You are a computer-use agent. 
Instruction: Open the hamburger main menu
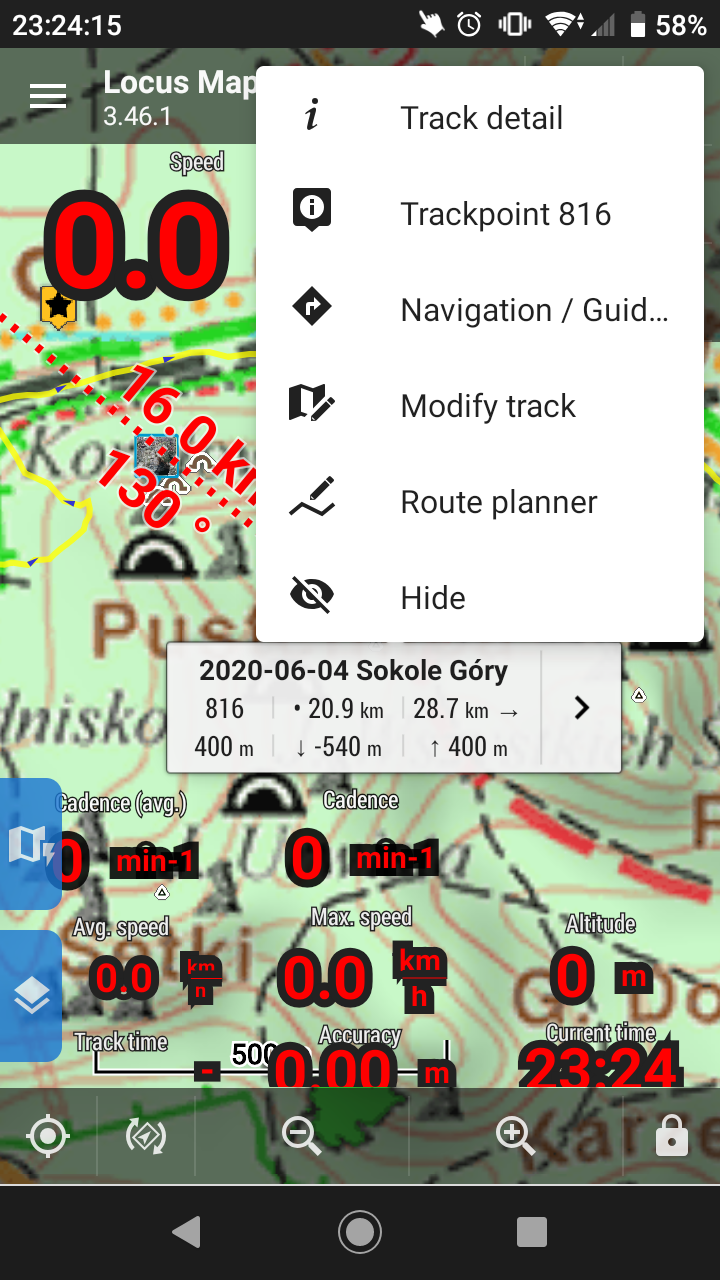click(48, 96)
